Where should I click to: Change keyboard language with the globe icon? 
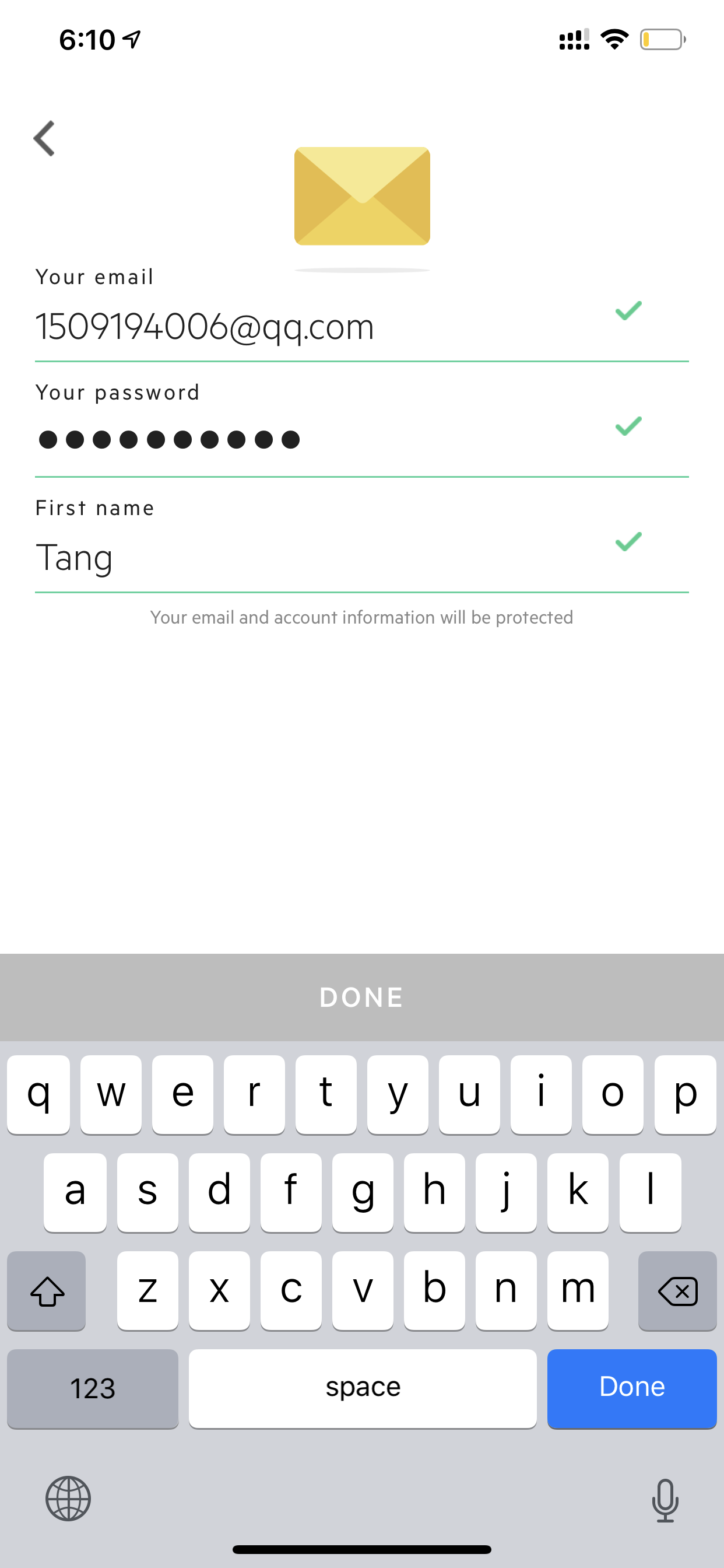[68, 1498]
